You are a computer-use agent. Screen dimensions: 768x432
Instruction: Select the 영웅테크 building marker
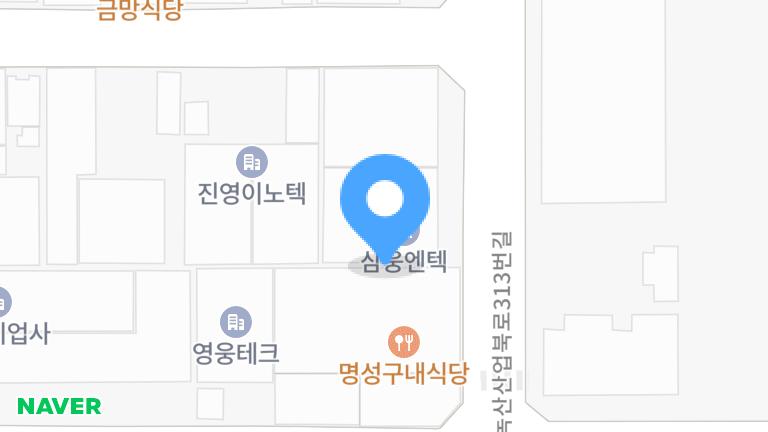point(236,322)
